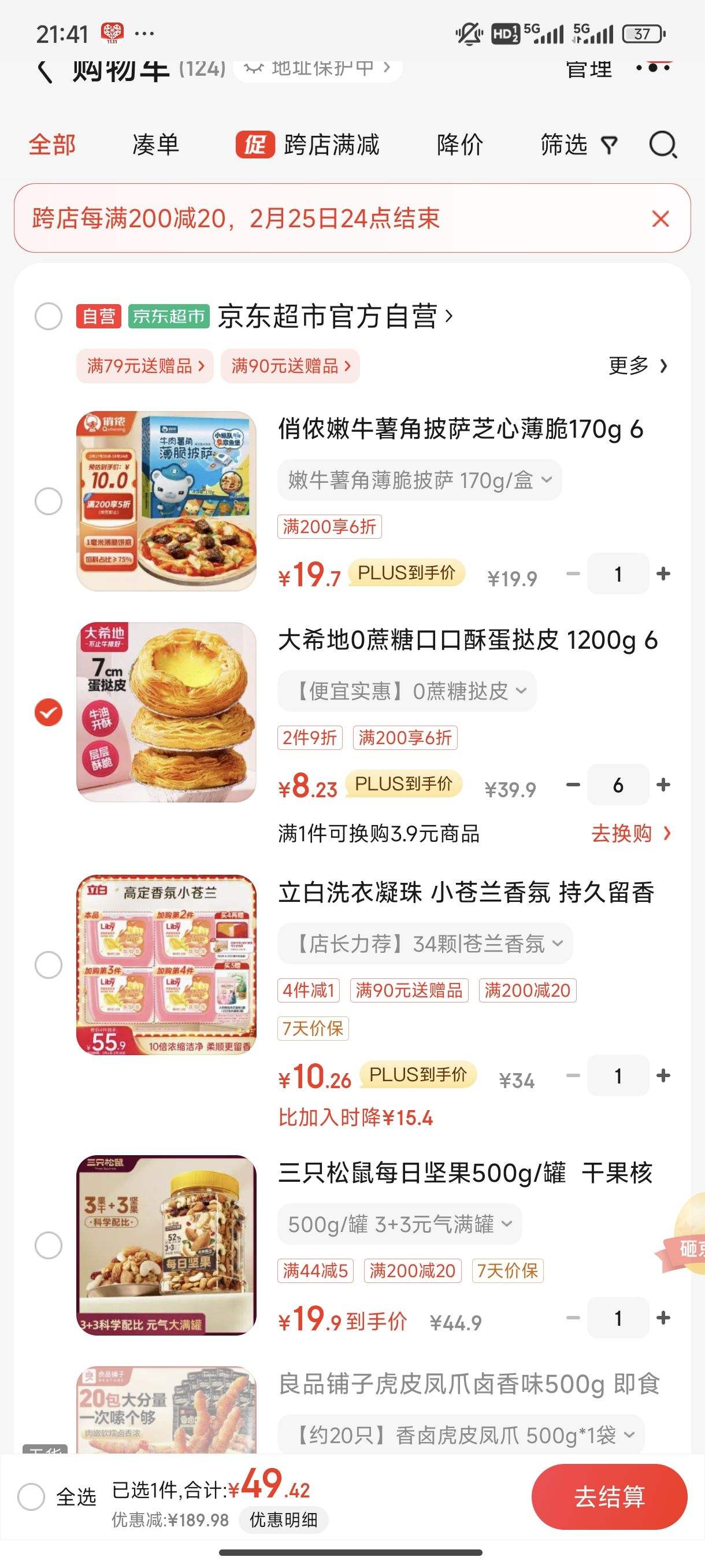The width and height of the screenshot is (705, 1568).
Task: Open the 0蔗糖挞皮 spec selector
Action: coord(407,691)
